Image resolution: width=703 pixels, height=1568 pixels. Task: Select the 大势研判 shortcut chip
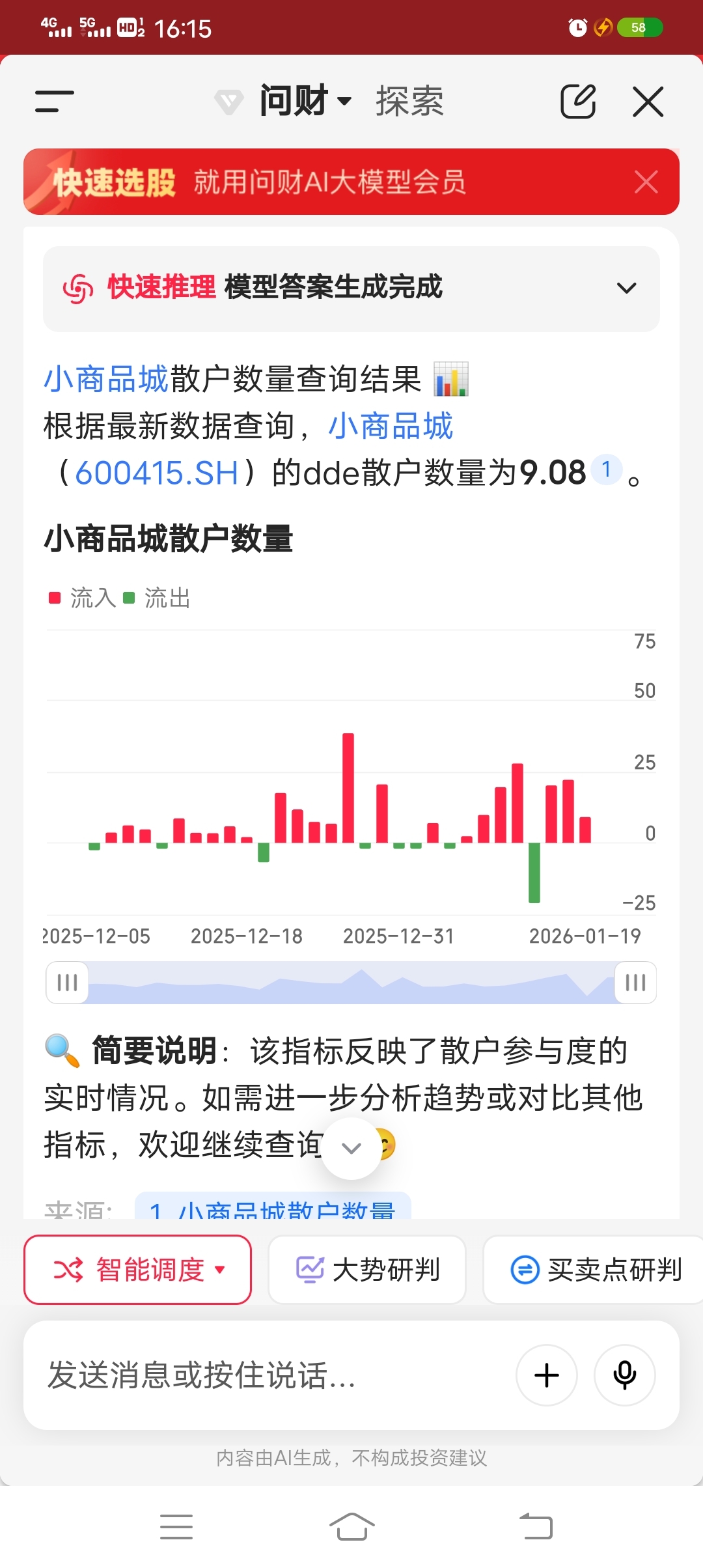(368, 1270)
